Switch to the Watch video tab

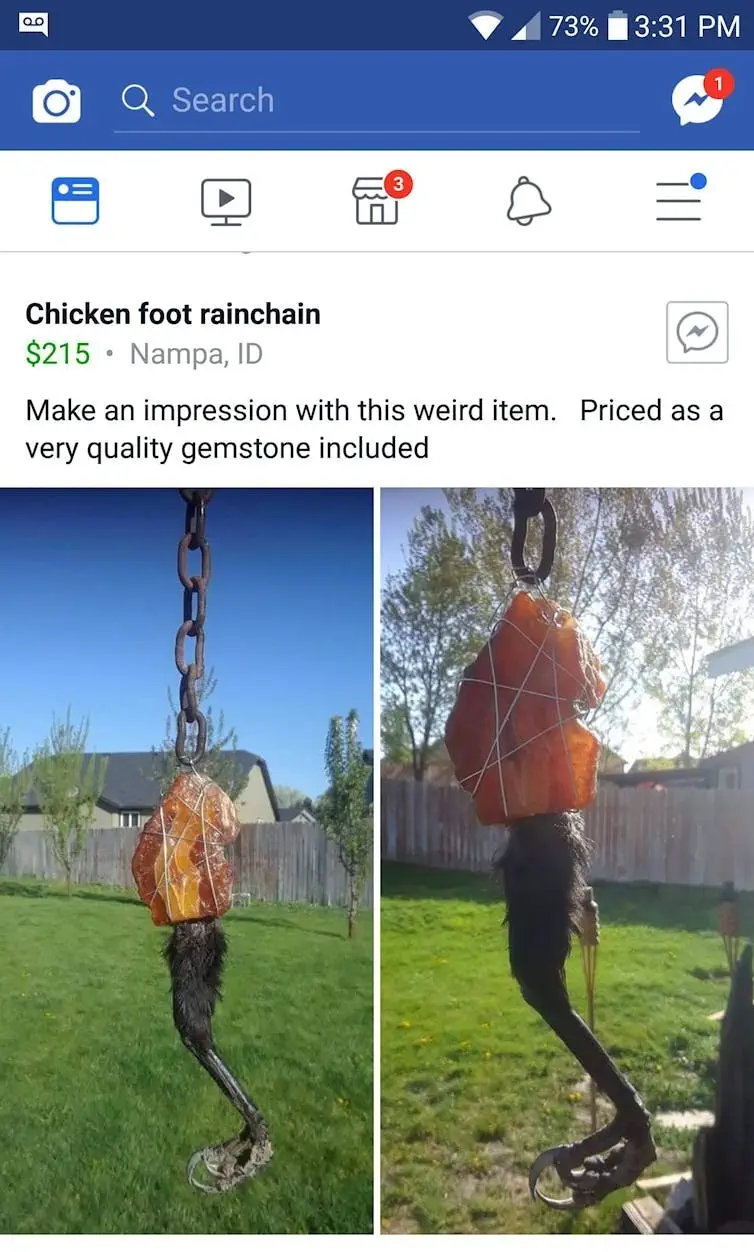click(226, 201)
